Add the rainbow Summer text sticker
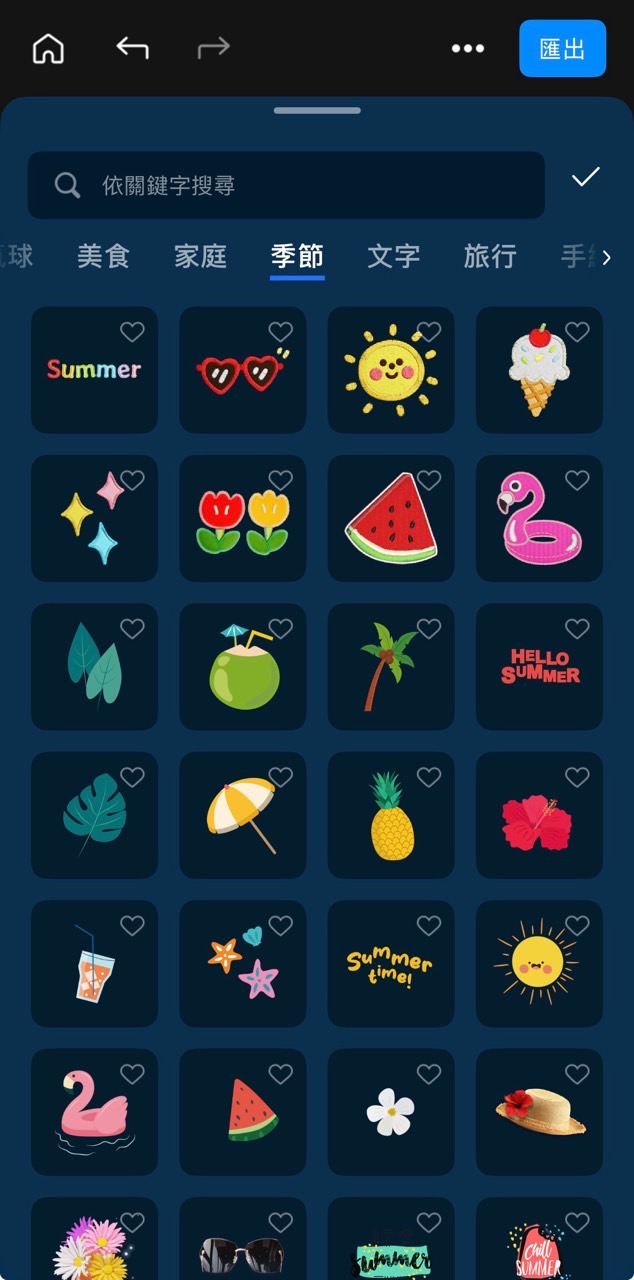Screen dimensions: 634x1280 (94, 370)
